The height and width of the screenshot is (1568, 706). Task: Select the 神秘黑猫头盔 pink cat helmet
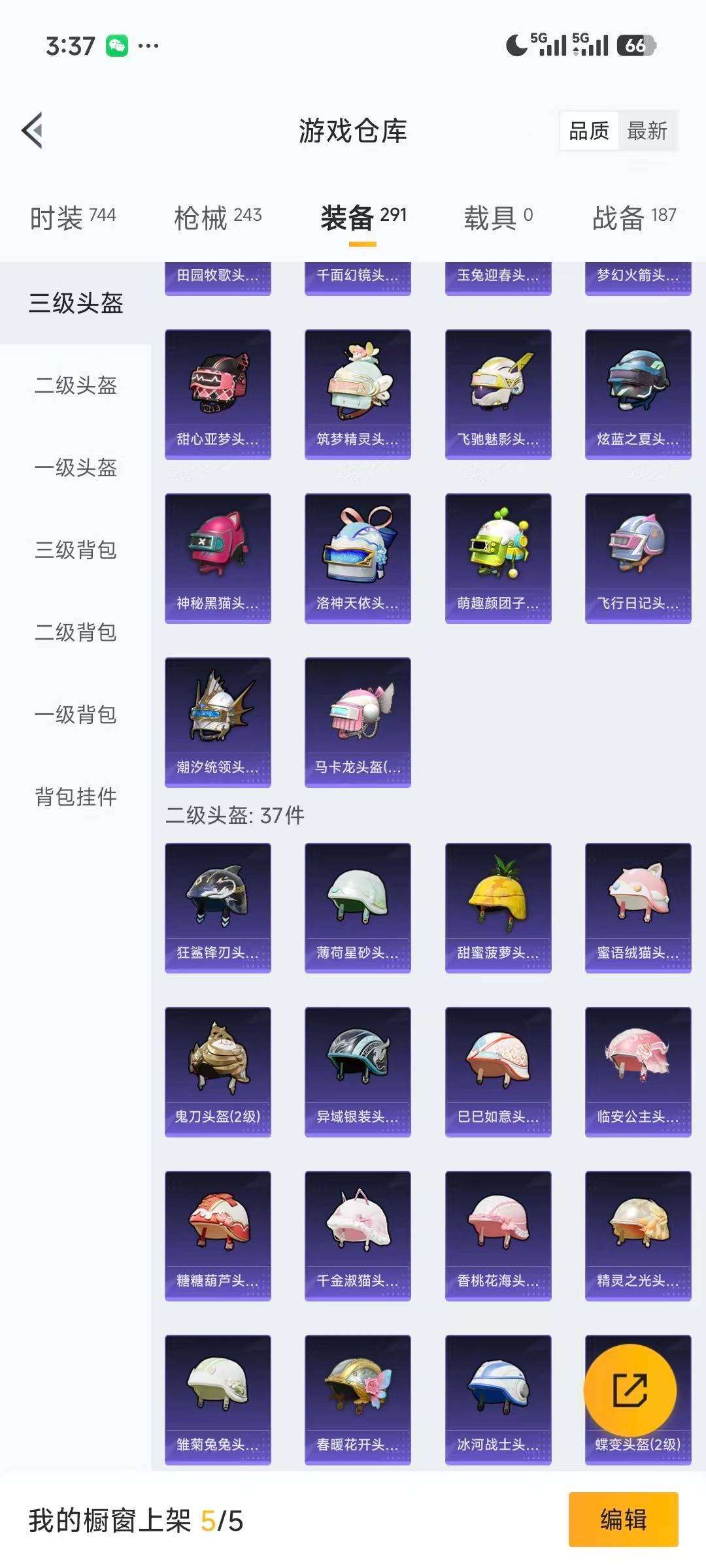(217, 555)
